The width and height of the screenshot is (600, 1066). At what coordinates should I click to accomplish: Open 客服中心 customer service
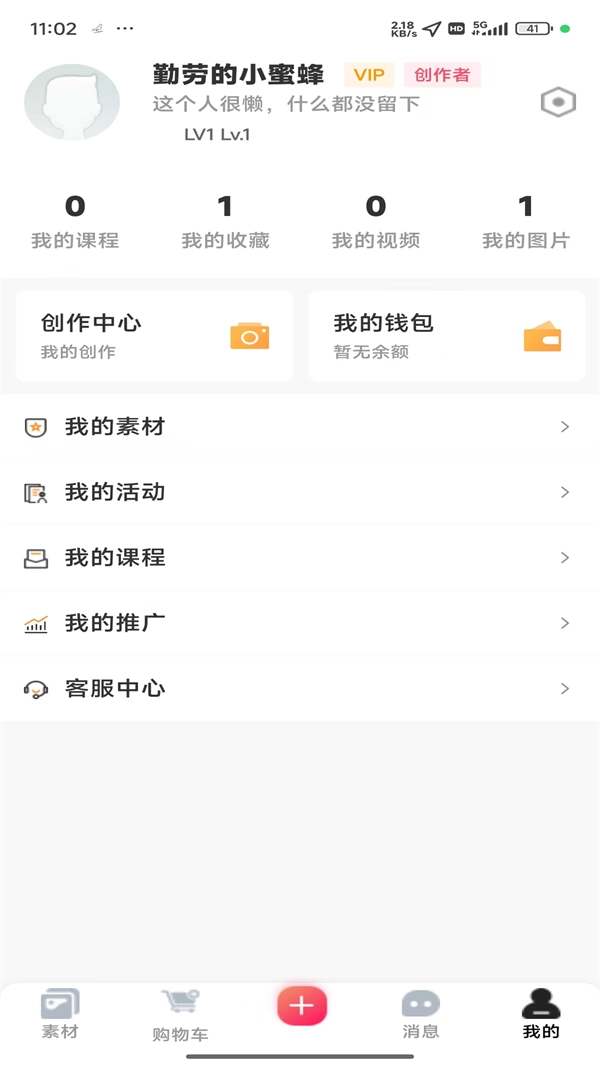(x=300, y=689)
